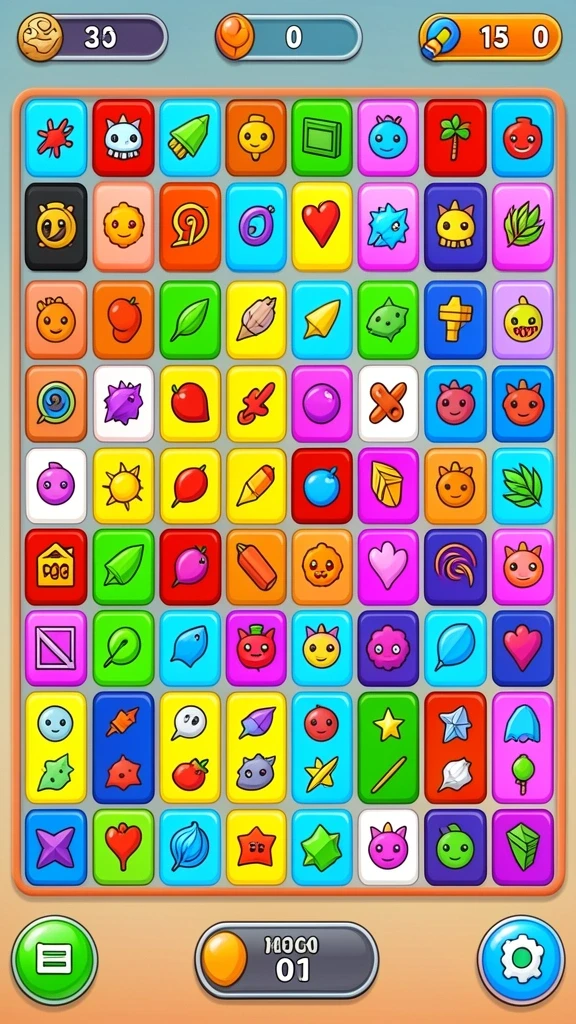This screenshot has height=1024, width=576.
Task: Select the palm tree on red tile
Action: pos(455,137)
